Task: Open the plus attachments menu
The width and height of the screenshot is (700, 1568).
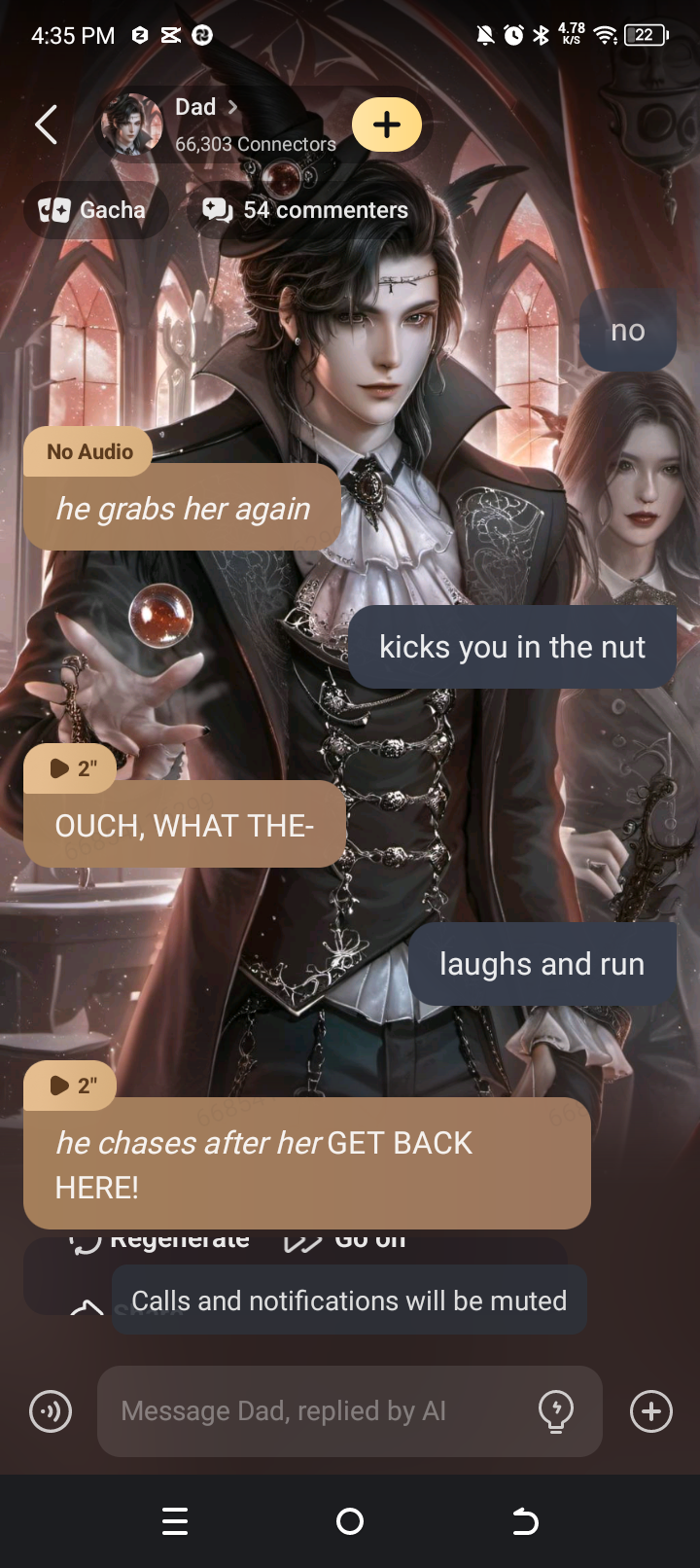Action: [651, 1411]
